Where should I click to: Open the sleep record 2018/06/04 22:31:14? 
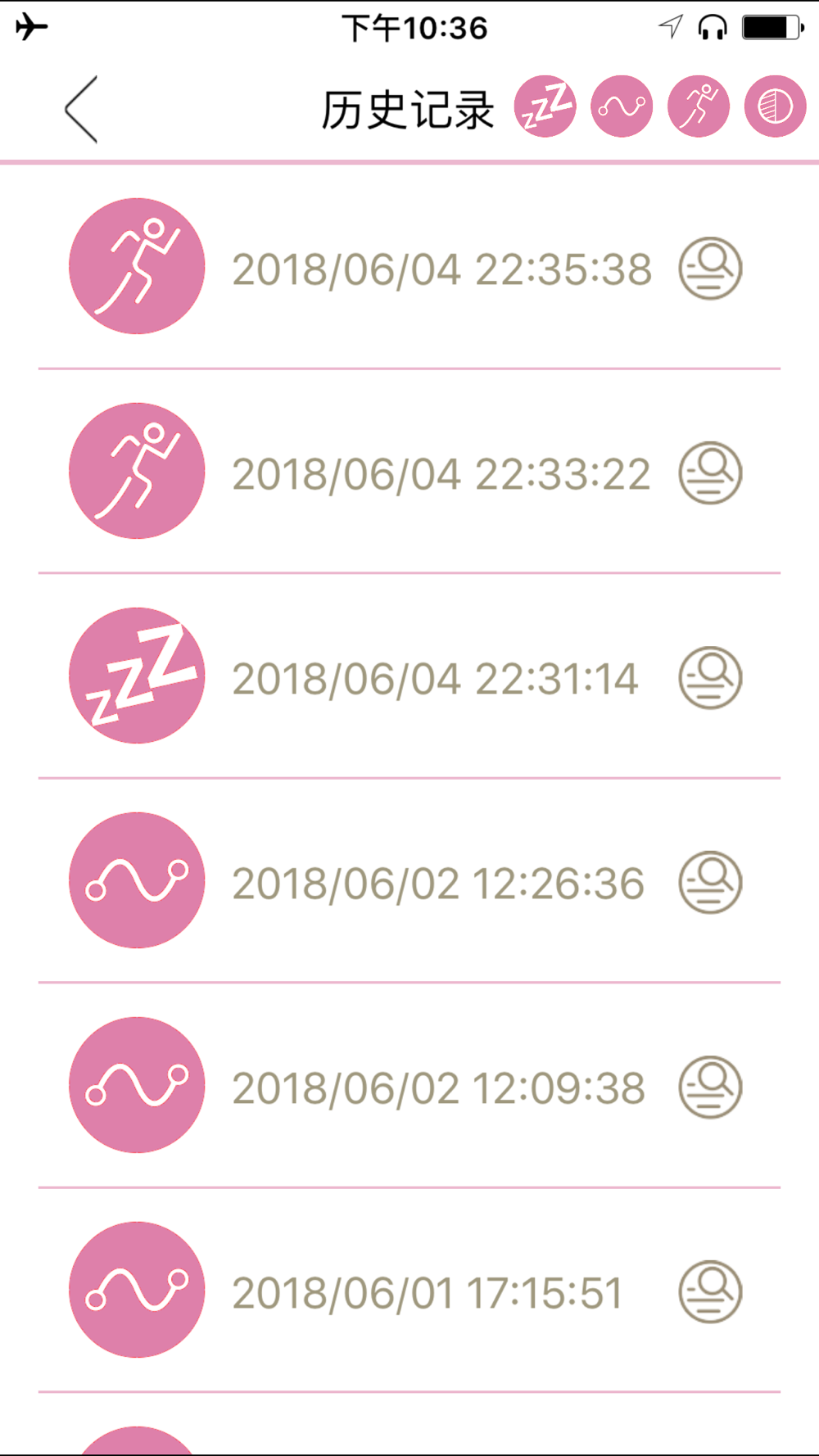409,676
